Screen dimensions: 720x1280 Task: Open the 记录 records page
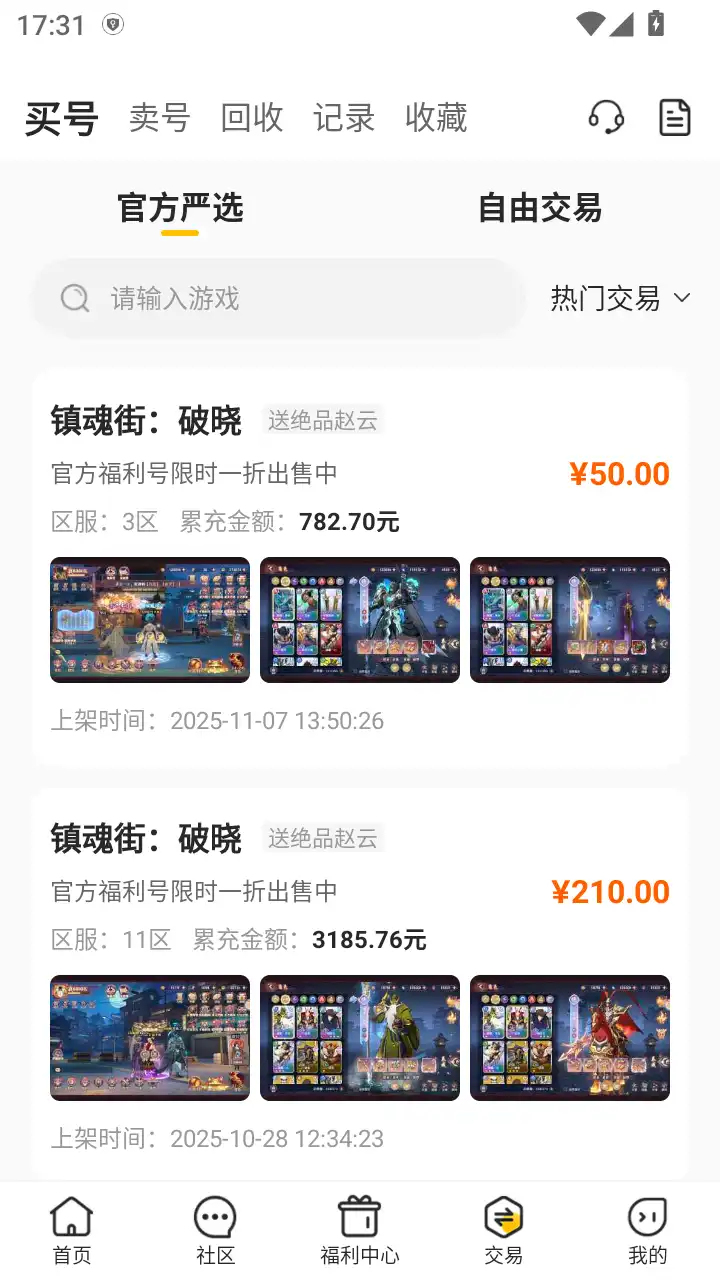click(x=344, y=117)
